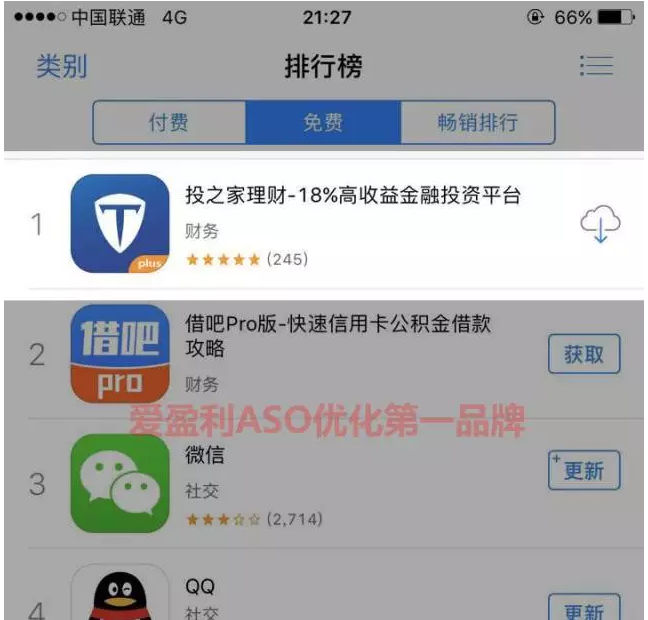This screenshot has height=620, width=648.
Task: Open the list menu icon
Action: pos(596,66)
